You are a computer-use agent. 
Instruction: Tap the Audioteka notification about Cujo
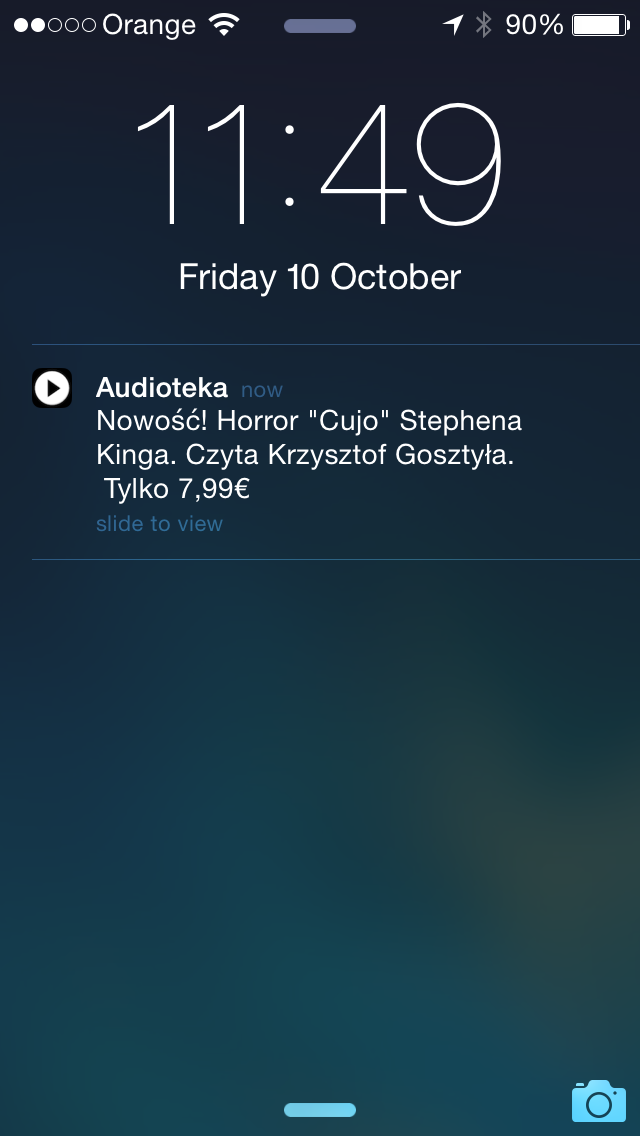[x=320, y=452]
